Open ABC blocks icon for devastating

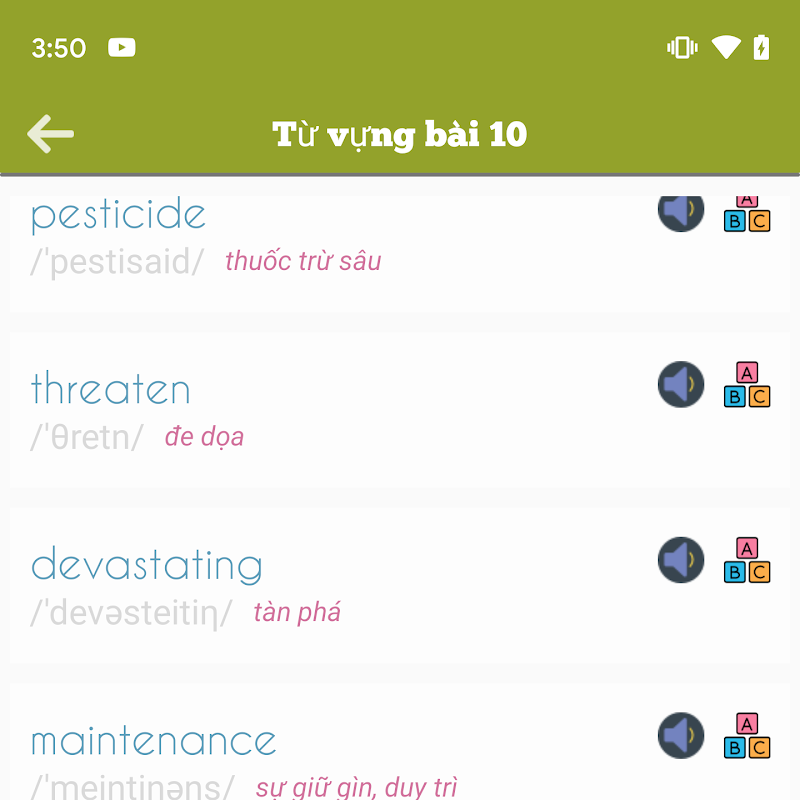(747, 560)
